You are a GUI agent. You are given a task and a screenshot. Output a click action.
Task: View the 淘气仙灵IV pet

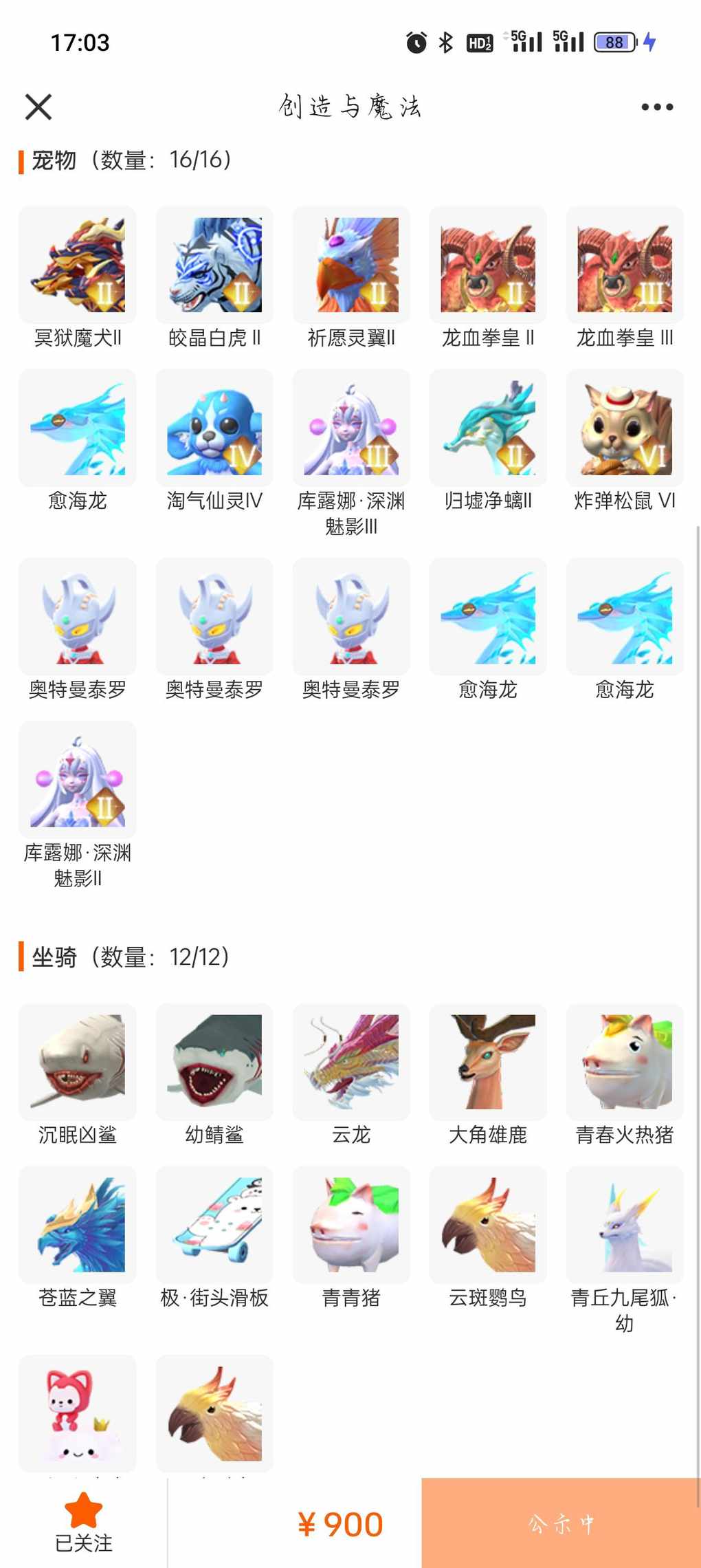click(214, 428)
